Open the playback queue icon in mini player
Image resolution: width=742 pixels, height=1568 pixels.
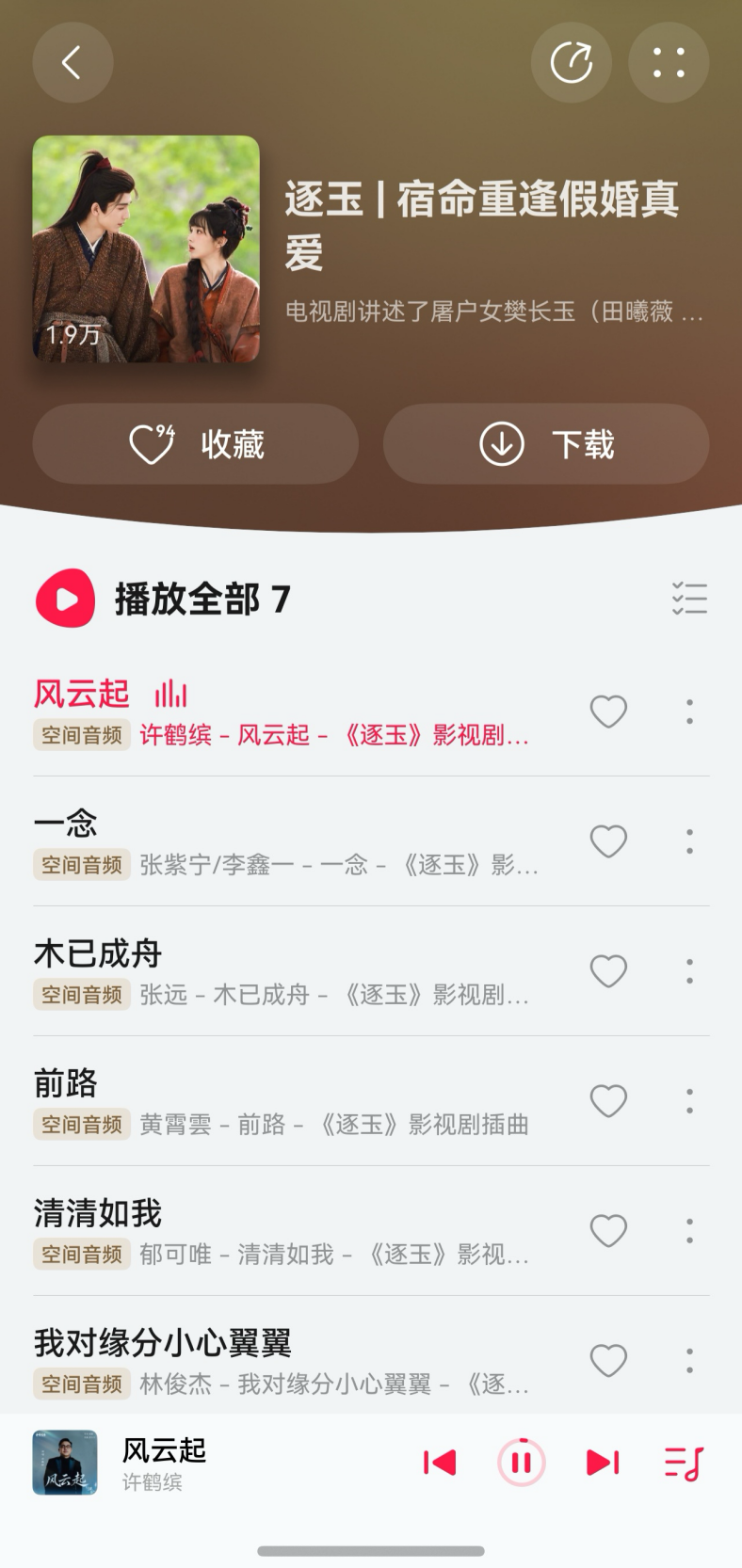[x=685, y=1463]
